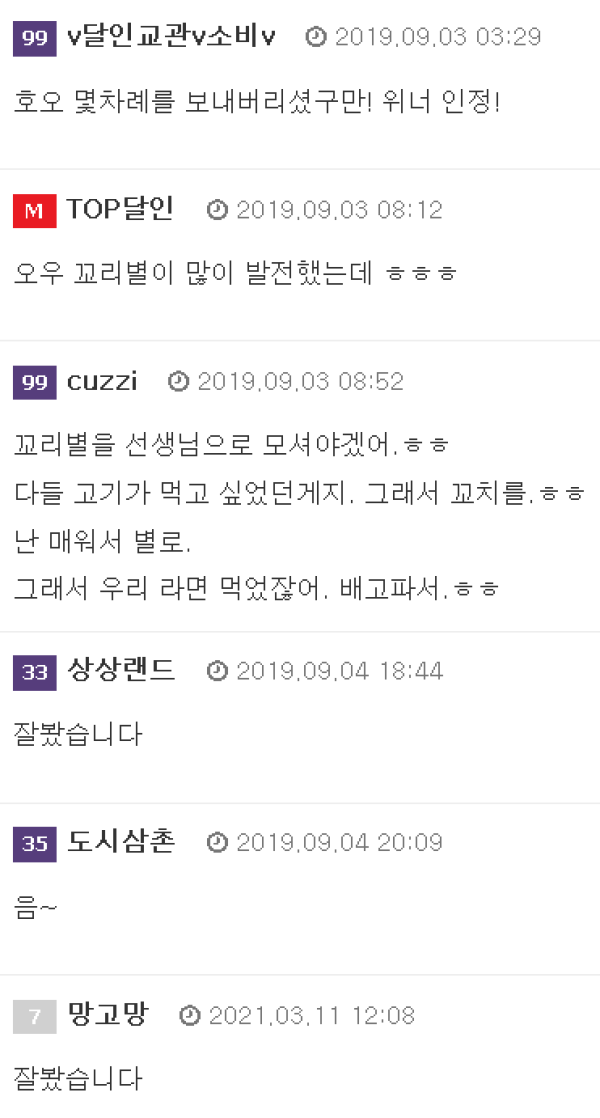This screenshot has height=1118, width=600.
Task: Open TOP달인 user profile
Action: click(x=120, y=209)
